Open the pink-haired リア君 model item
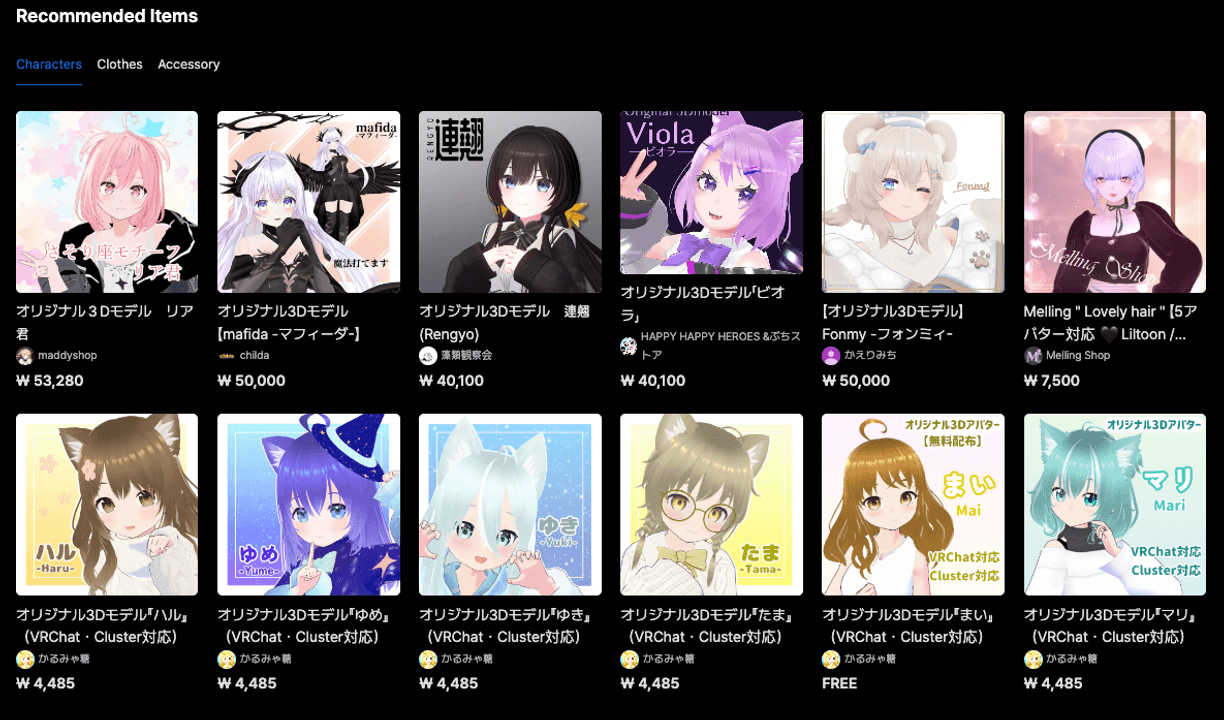Image resolution: width=1224 pixels, height=720 pixels. [x=107, y=202]
